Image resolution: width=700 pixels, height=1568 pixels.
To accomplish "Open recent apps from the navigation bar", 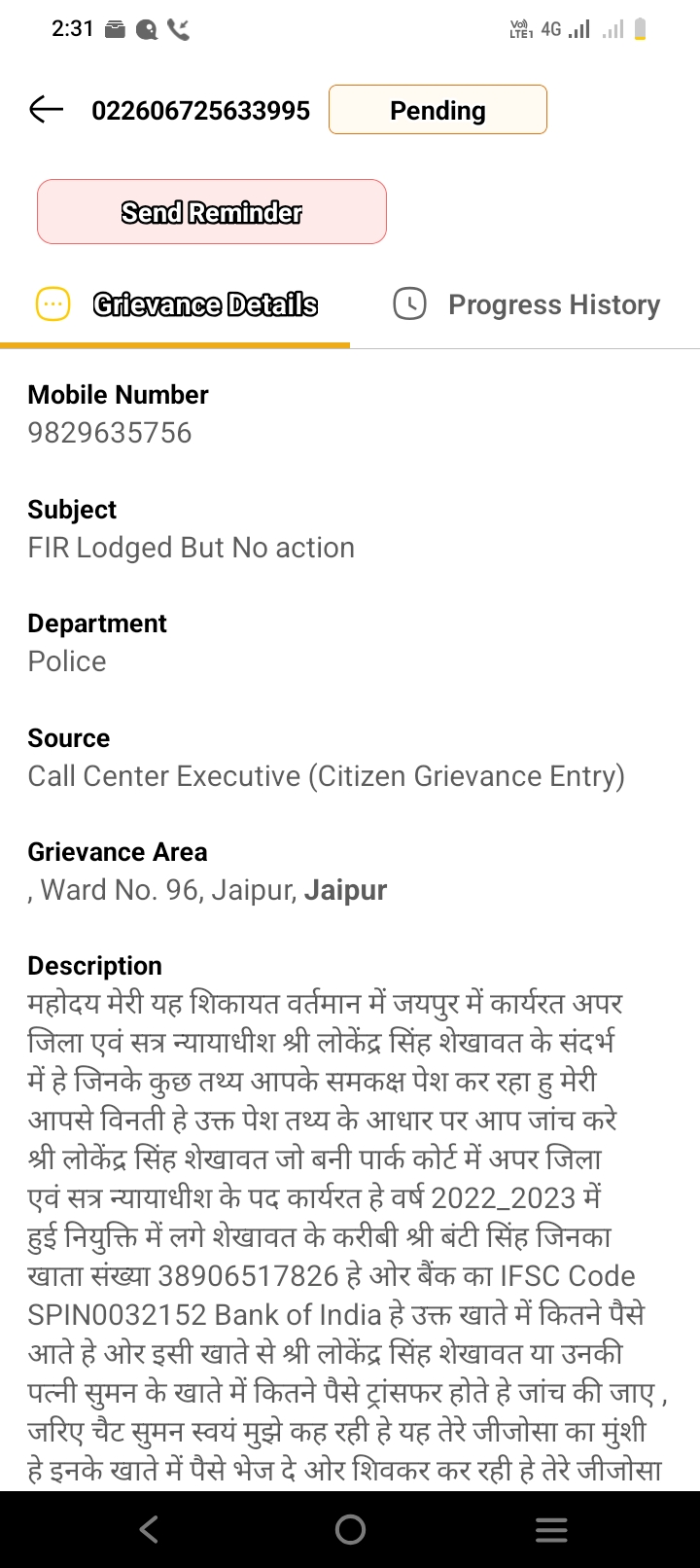I will click(x=551, y=1530).
